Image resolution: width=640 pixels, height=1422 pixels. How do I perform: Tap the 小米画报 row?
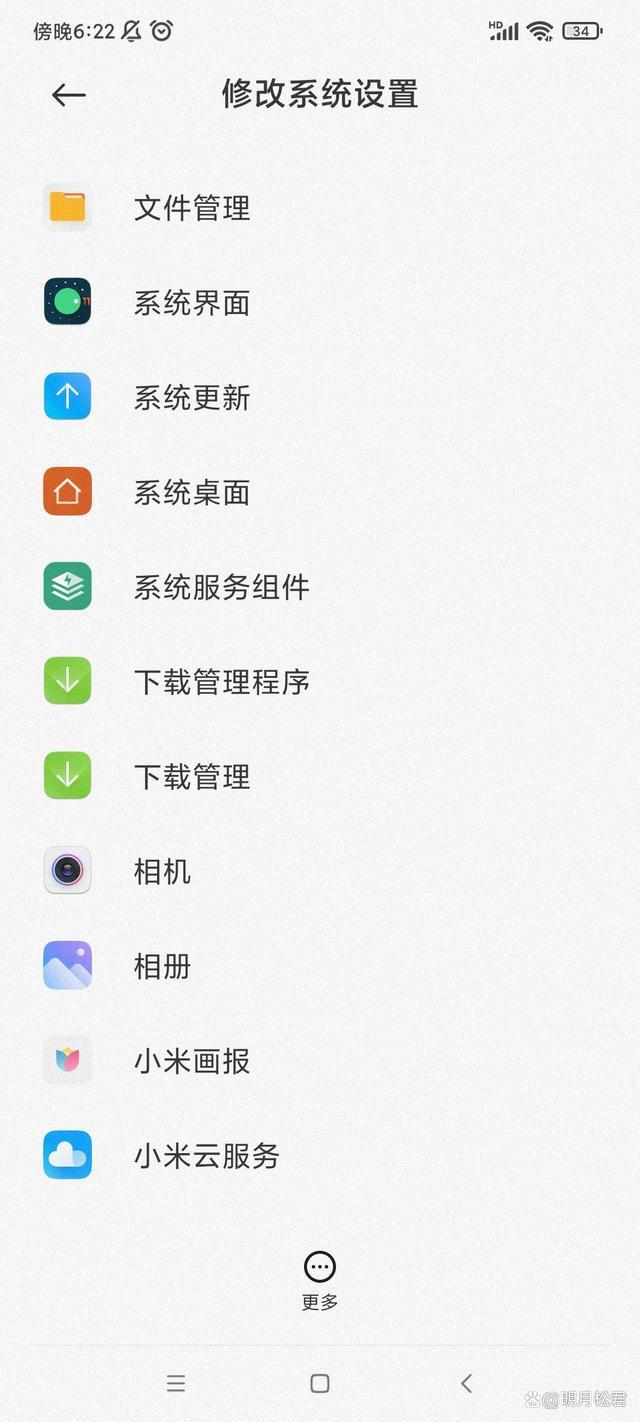[192, 1061]
